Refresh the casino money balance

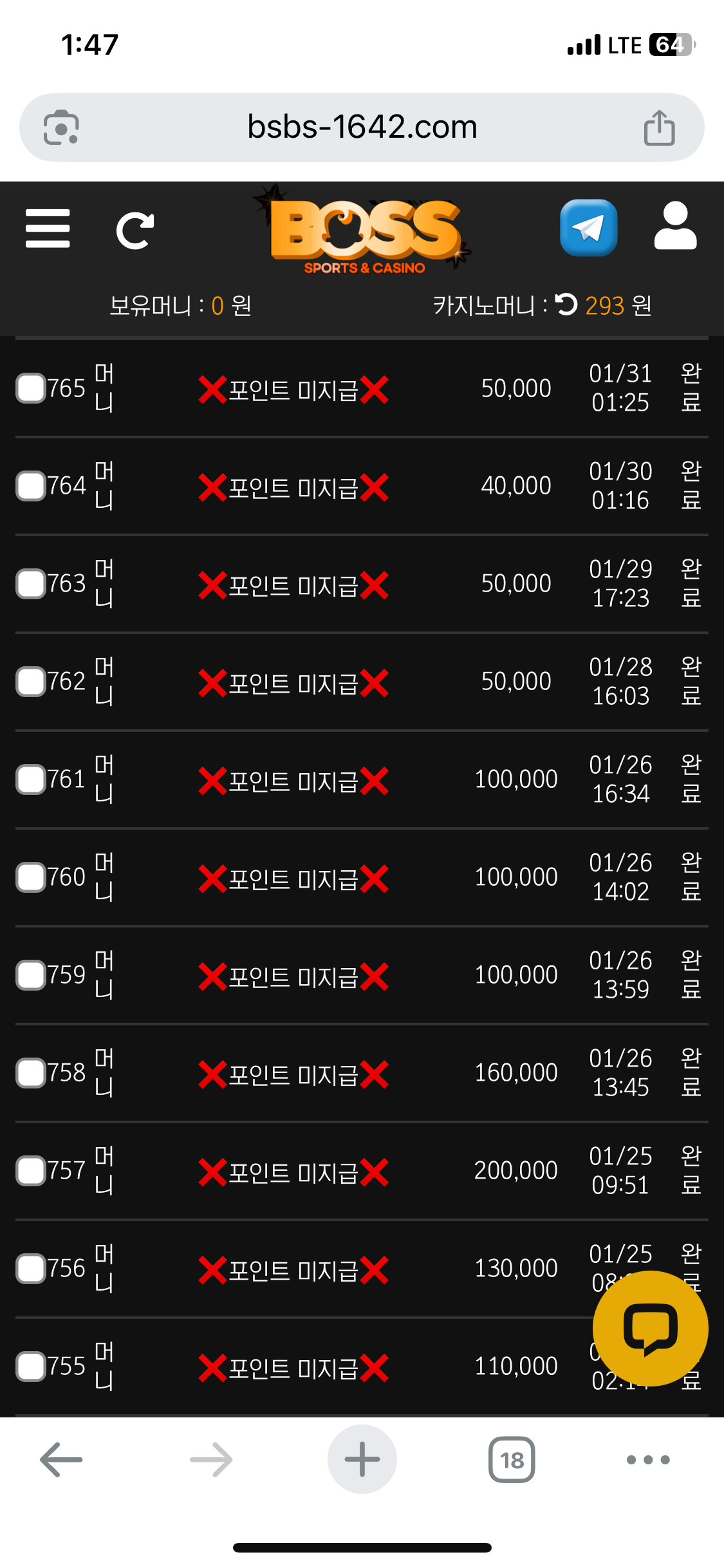[567, 304]
